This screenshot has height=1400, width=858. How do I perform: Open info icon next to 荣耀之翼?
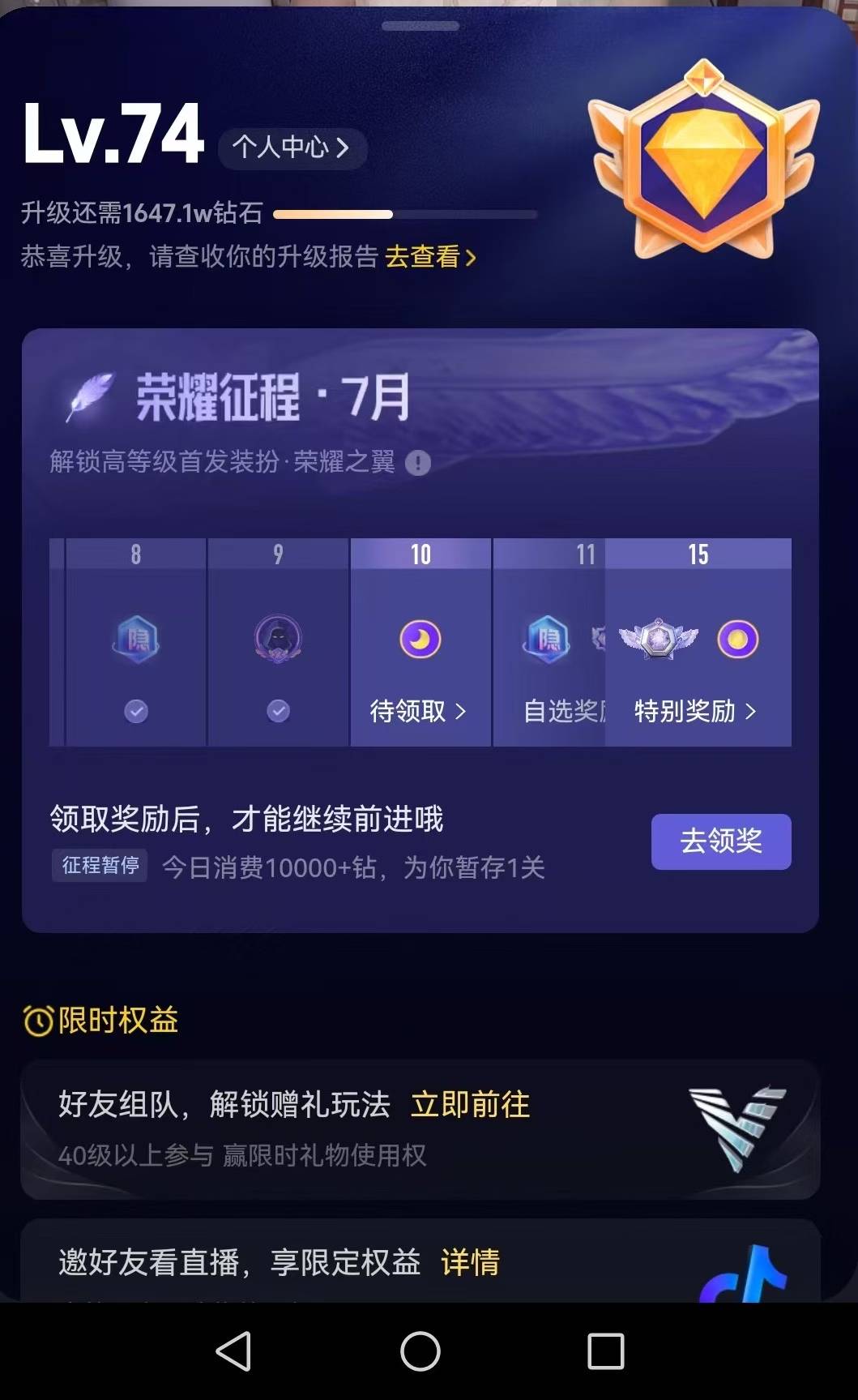418,463
